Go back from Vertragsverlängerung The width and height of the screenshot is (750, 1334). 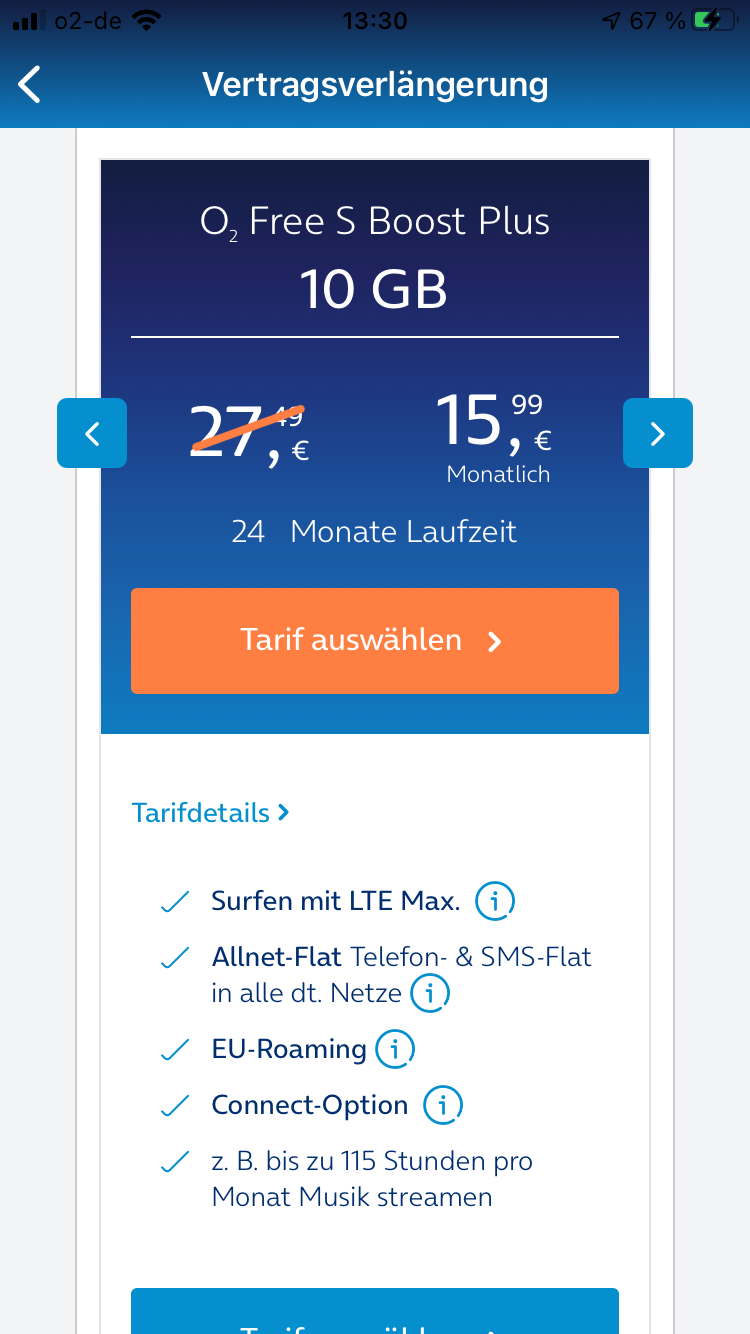(31, 84)
